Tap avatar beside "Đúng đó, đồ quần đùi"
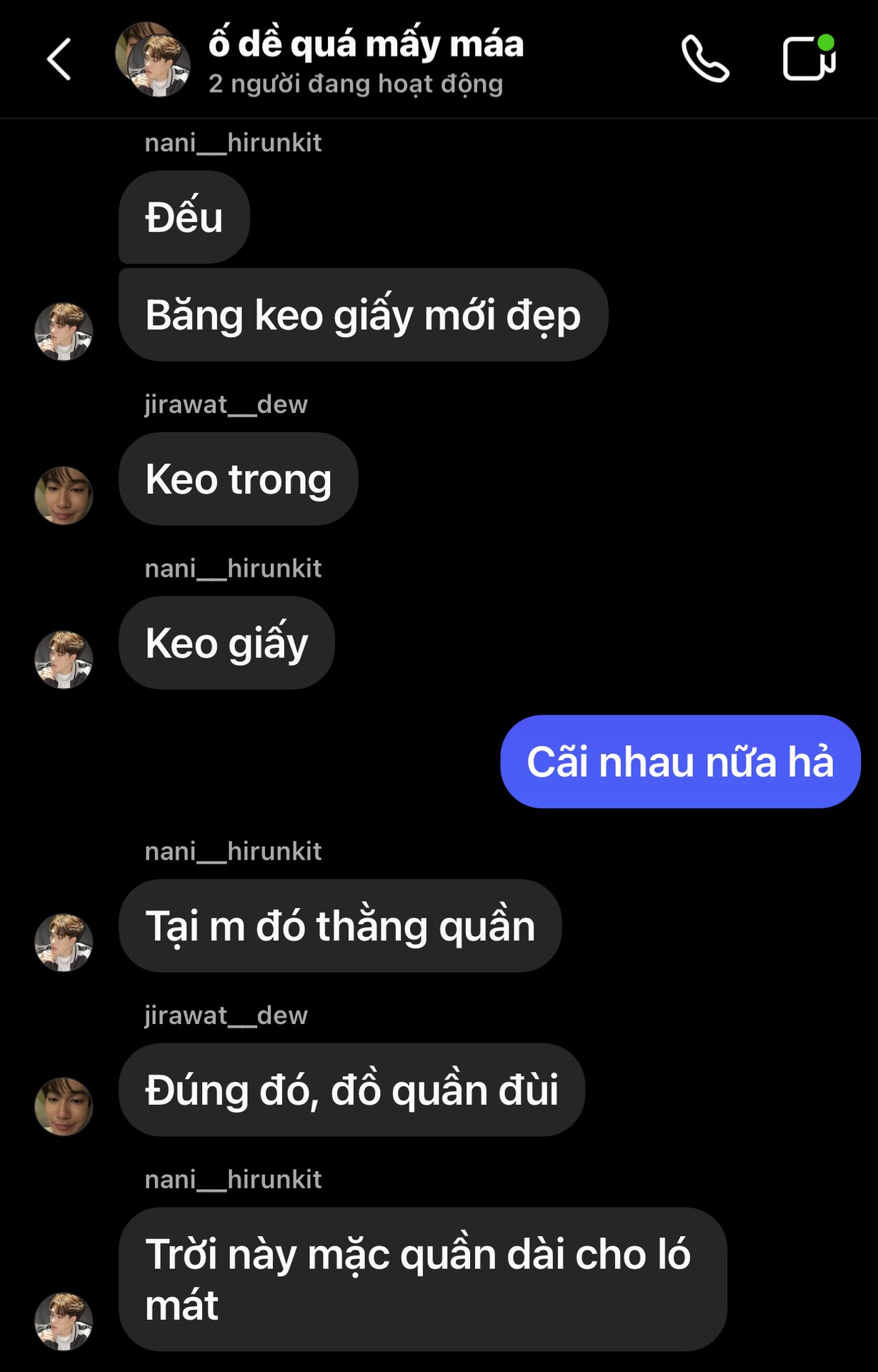Viewport: 878px width, 1372px height. [x=64, y=1106]
